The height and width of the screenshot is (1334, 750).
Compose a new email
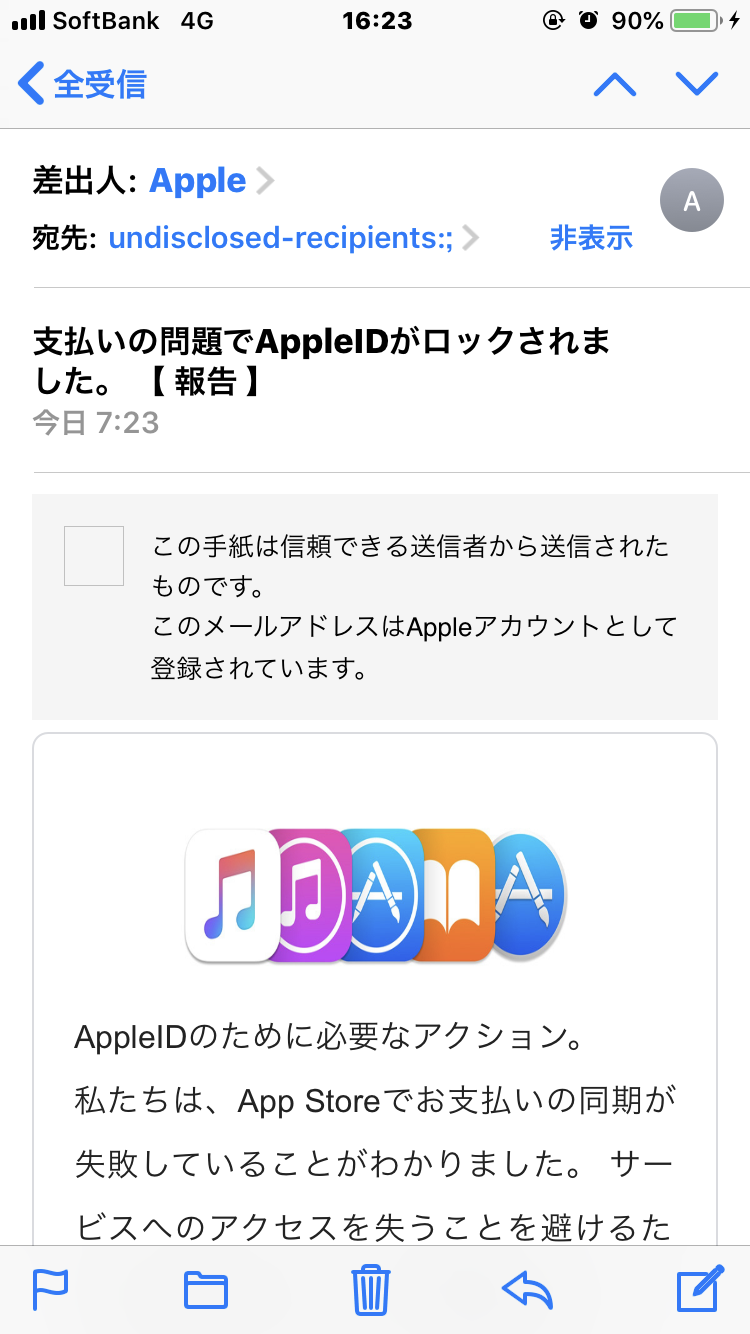[699, 1290]
